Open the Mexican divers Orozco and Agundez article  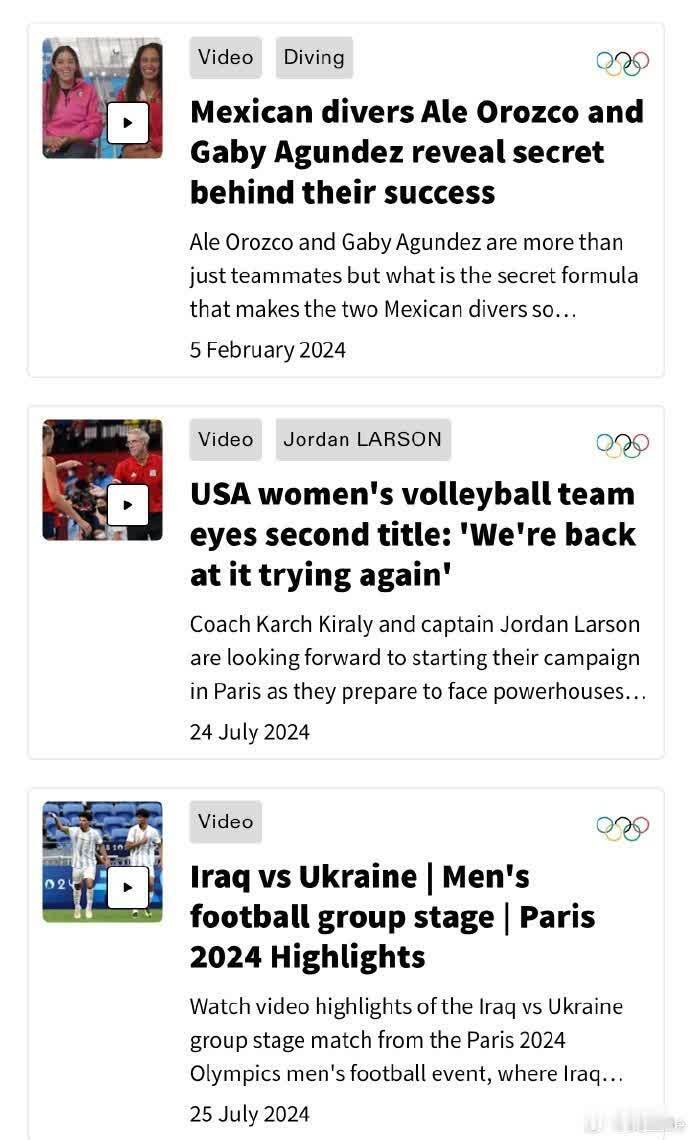tap(416, 151)
